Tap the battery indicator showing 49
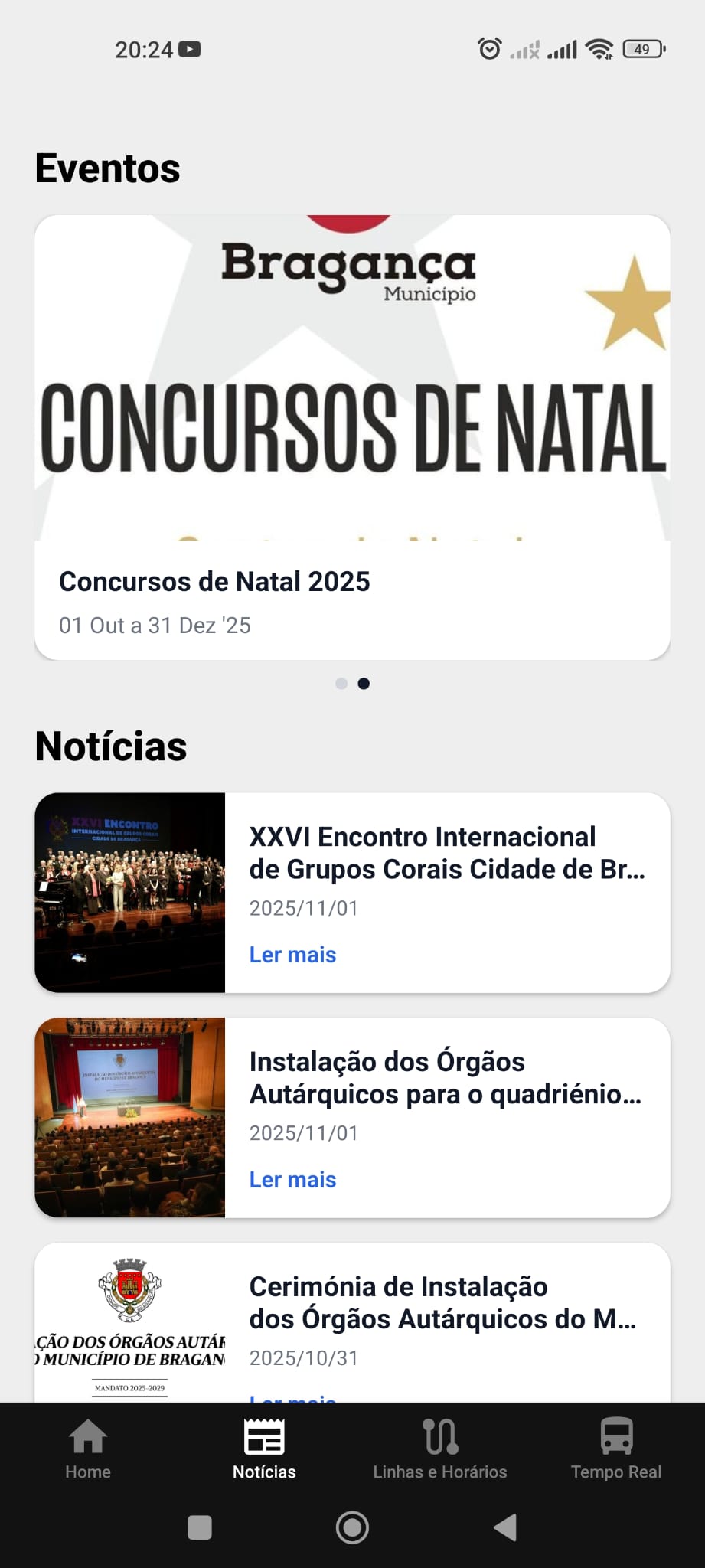The image size is (705, 1568). pos(644,49)
